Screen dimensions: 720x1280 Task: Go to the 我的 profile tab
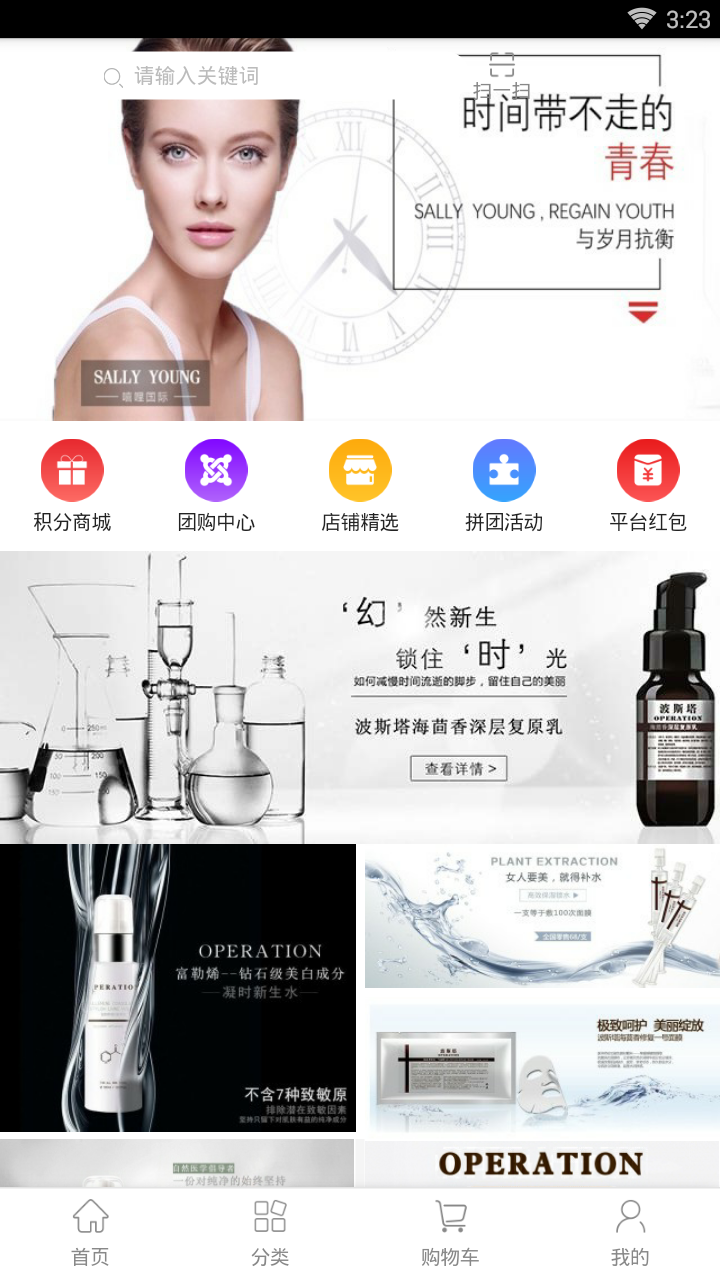tap(630, 1234)
